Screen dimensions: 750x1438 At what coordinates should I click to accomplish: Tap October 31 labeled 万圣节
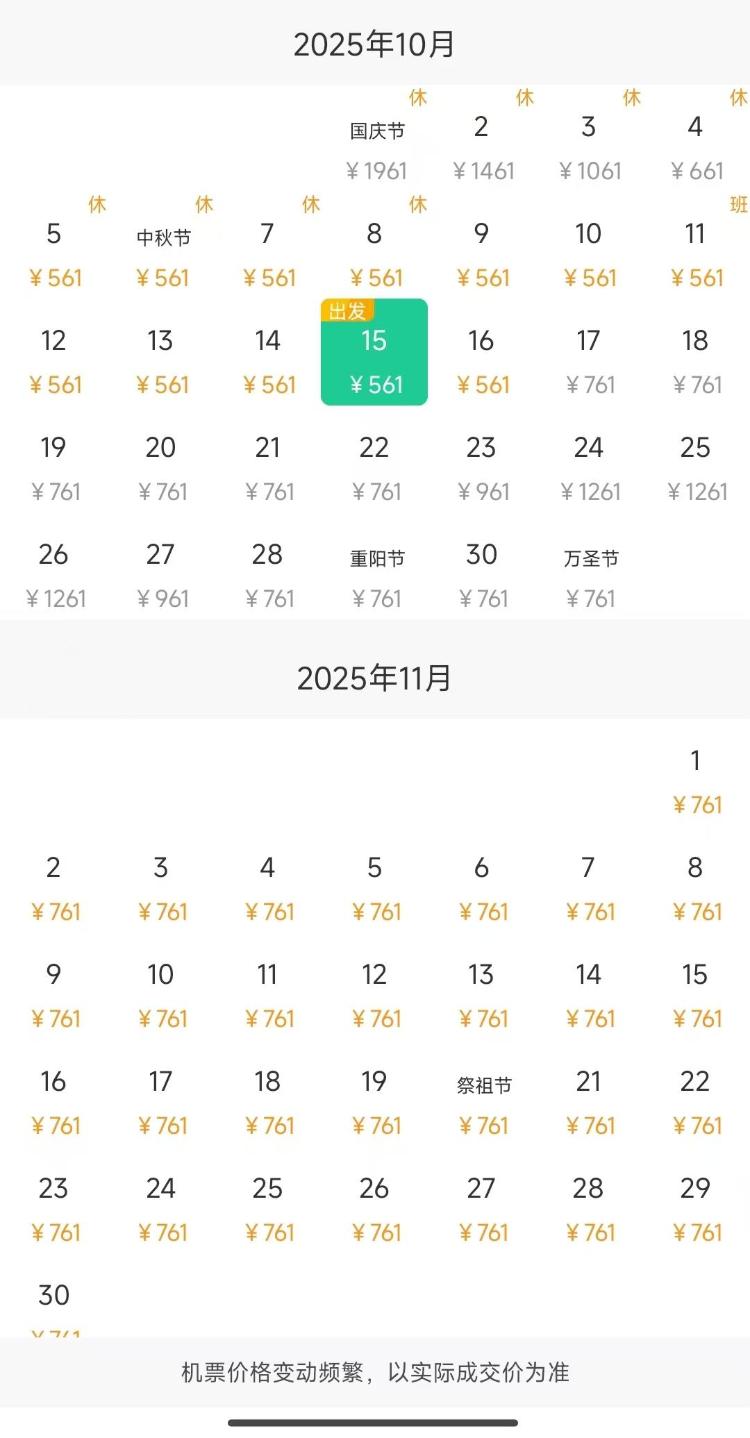point(588,557)
